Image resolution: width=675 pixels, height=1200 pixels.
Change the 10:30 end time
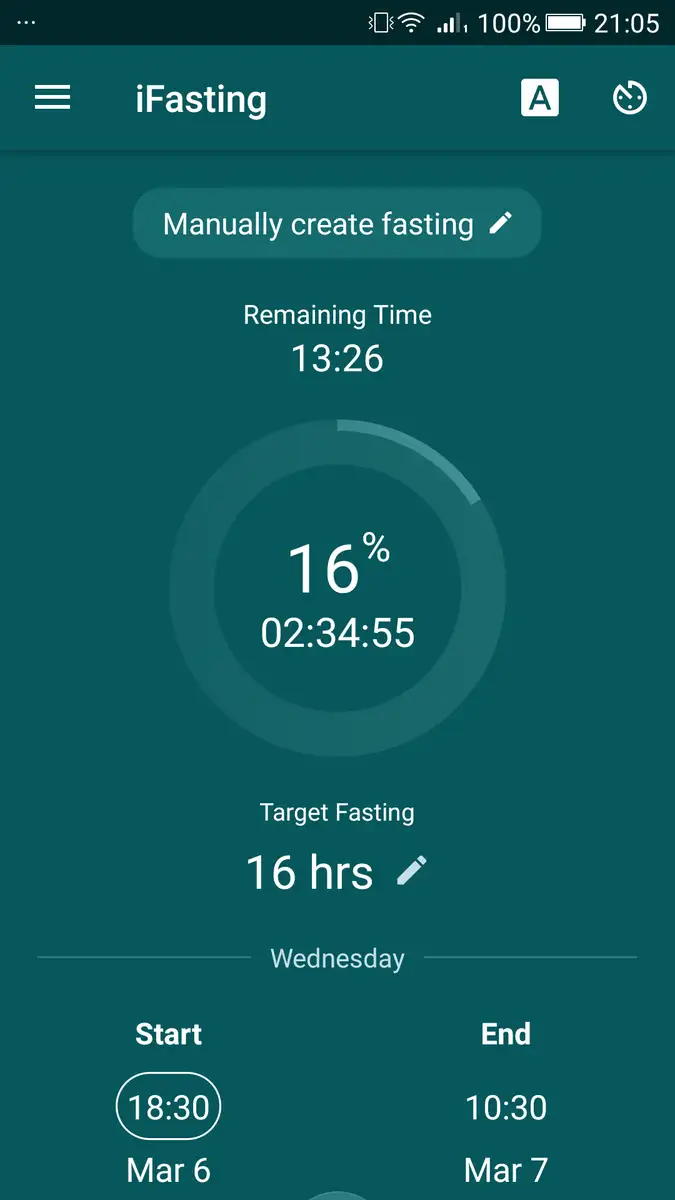pos(506,1107)
